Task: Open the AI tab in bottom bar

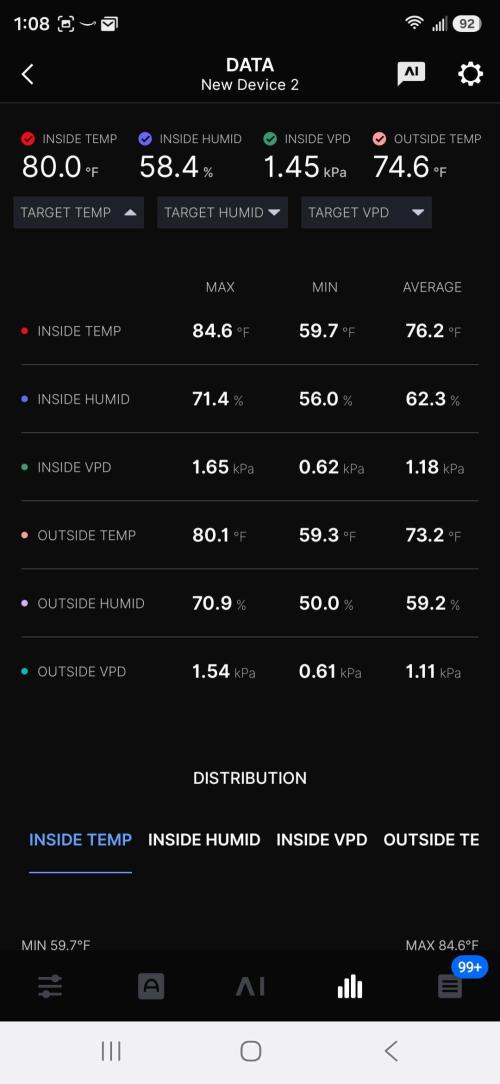Action: [250, 987]
